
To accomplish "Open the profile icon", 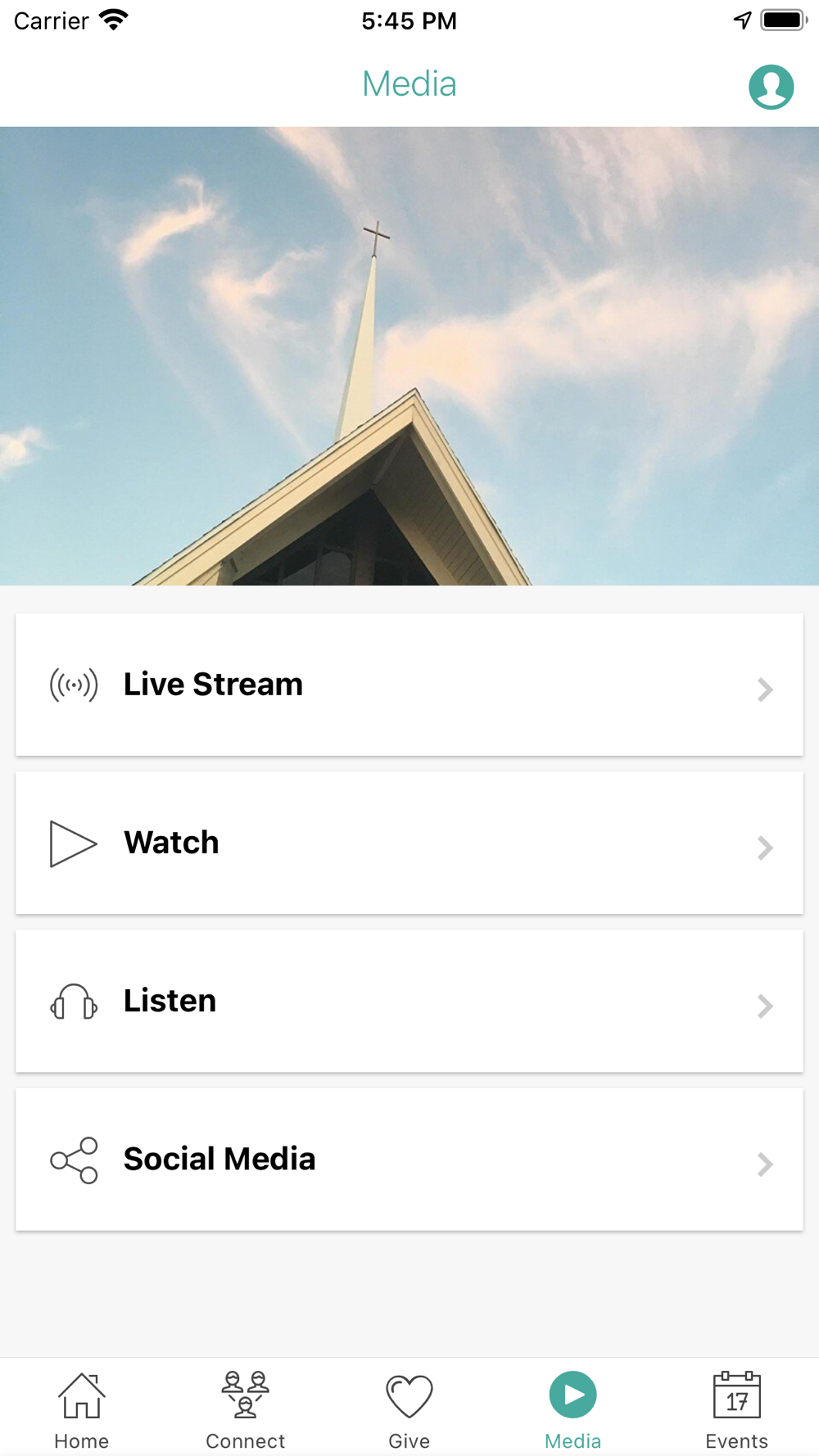I will pos(771,87).
